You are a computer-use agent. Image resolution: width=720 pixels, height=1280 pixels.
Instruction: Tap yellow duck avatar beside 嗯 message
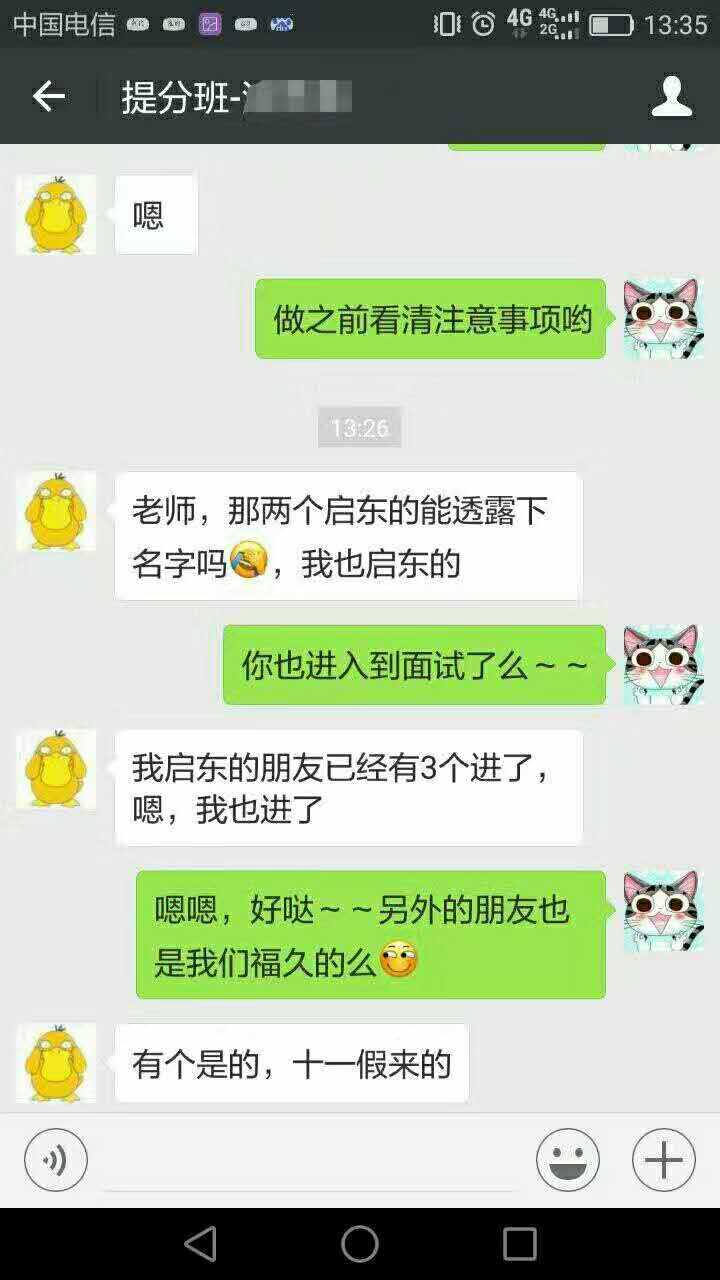56,215
